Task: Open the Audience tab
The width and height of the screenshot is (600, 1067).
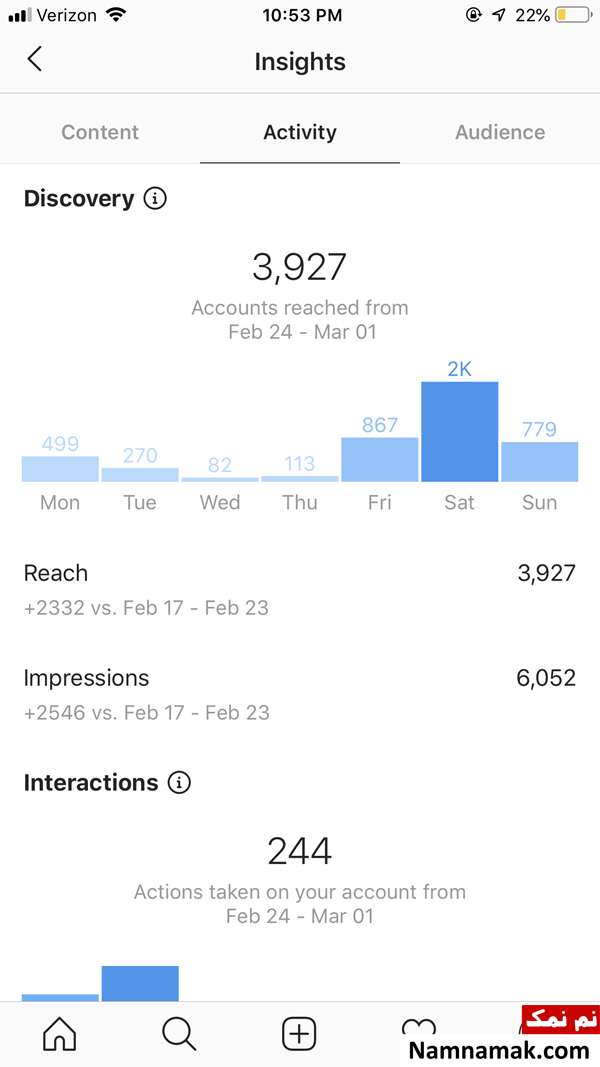Action: click(500, 132)
